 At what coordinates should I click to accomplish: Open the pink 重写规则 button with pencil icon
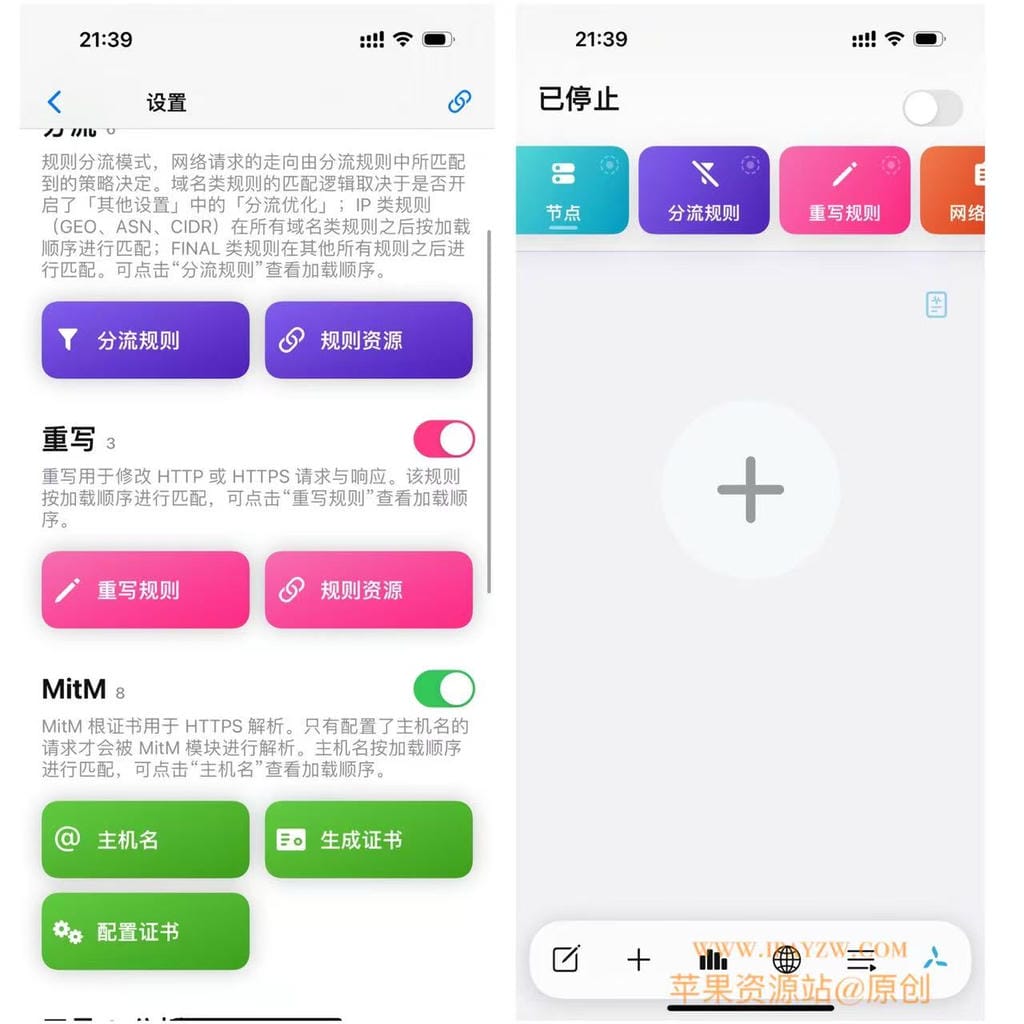point(145,590)
